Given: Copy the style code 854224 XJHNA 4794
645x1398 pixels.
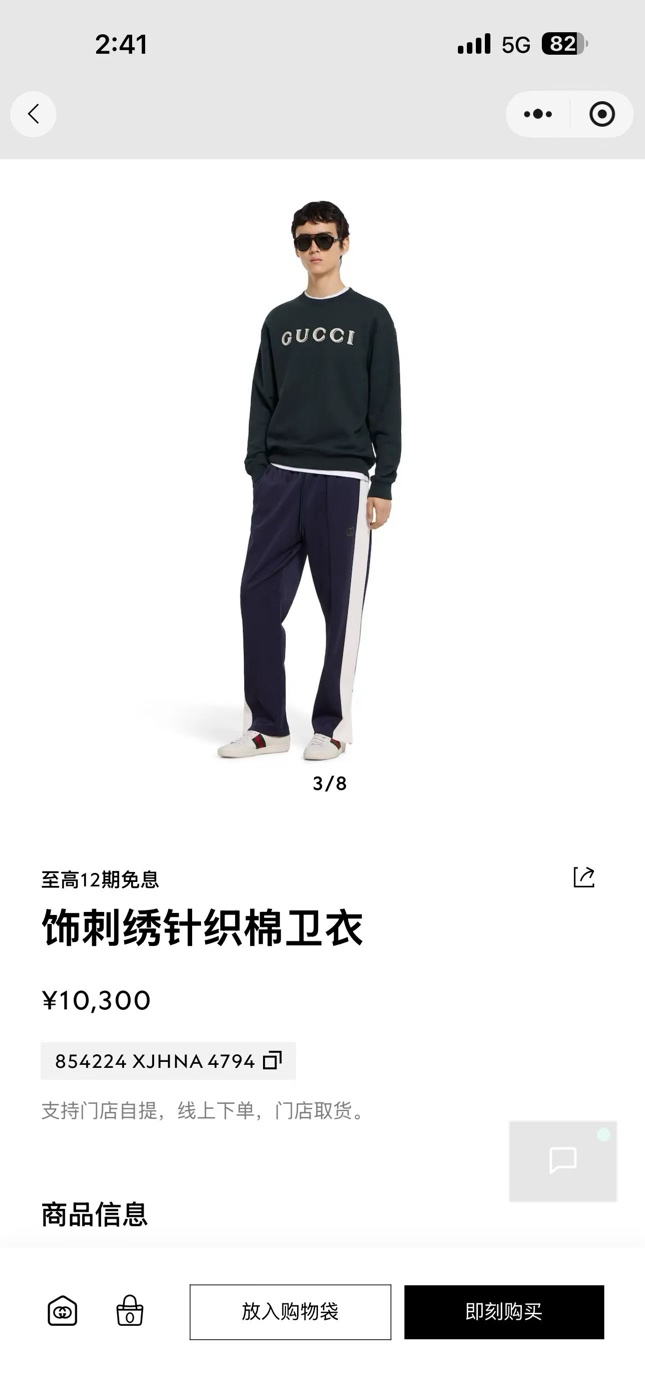Looking at the screenshot, I should [272, 1061].
